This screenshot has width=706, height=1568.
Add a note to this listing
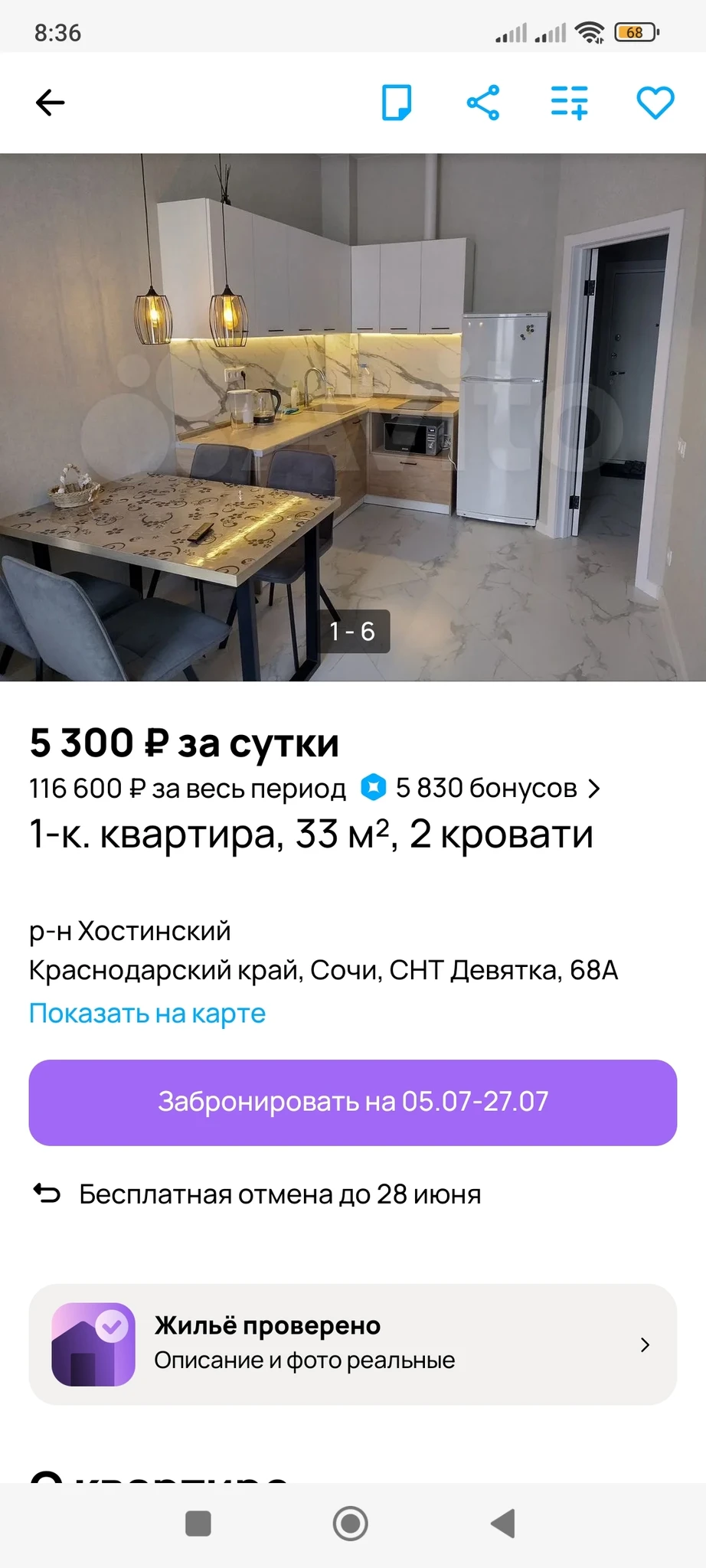click(x=397, y=103)
